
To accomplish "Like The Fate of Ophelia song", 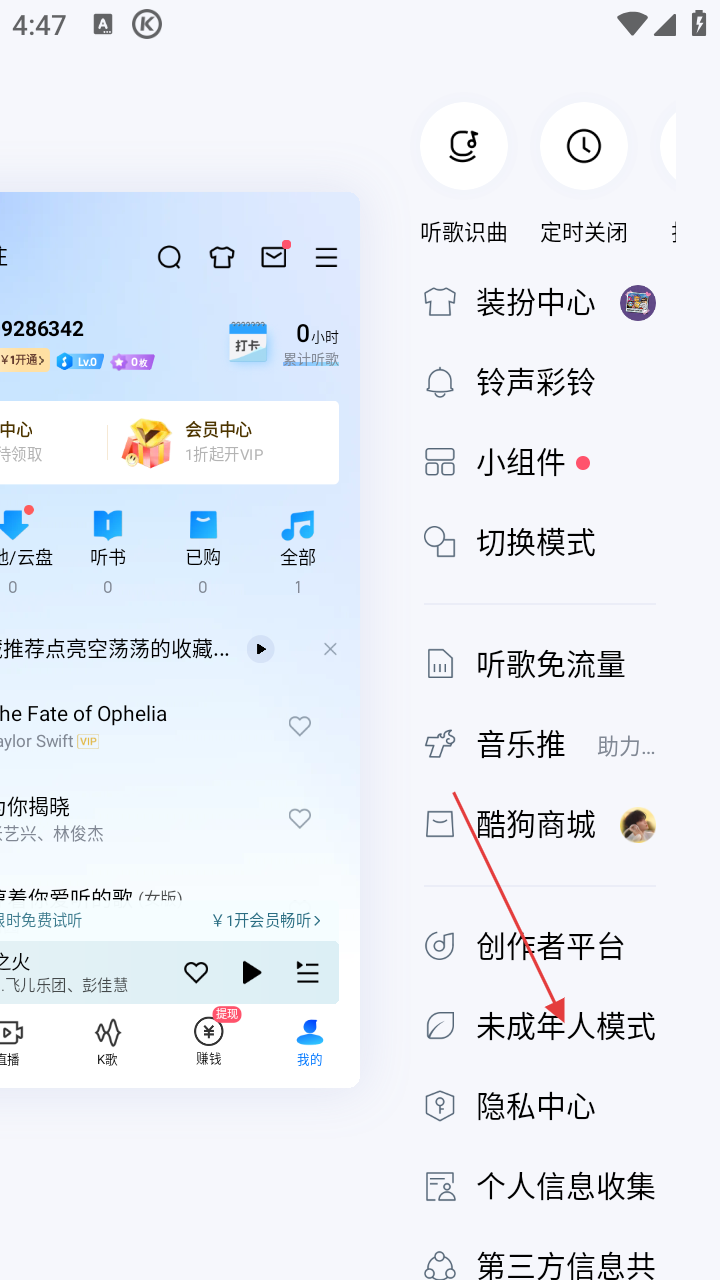I will (299, 726).
